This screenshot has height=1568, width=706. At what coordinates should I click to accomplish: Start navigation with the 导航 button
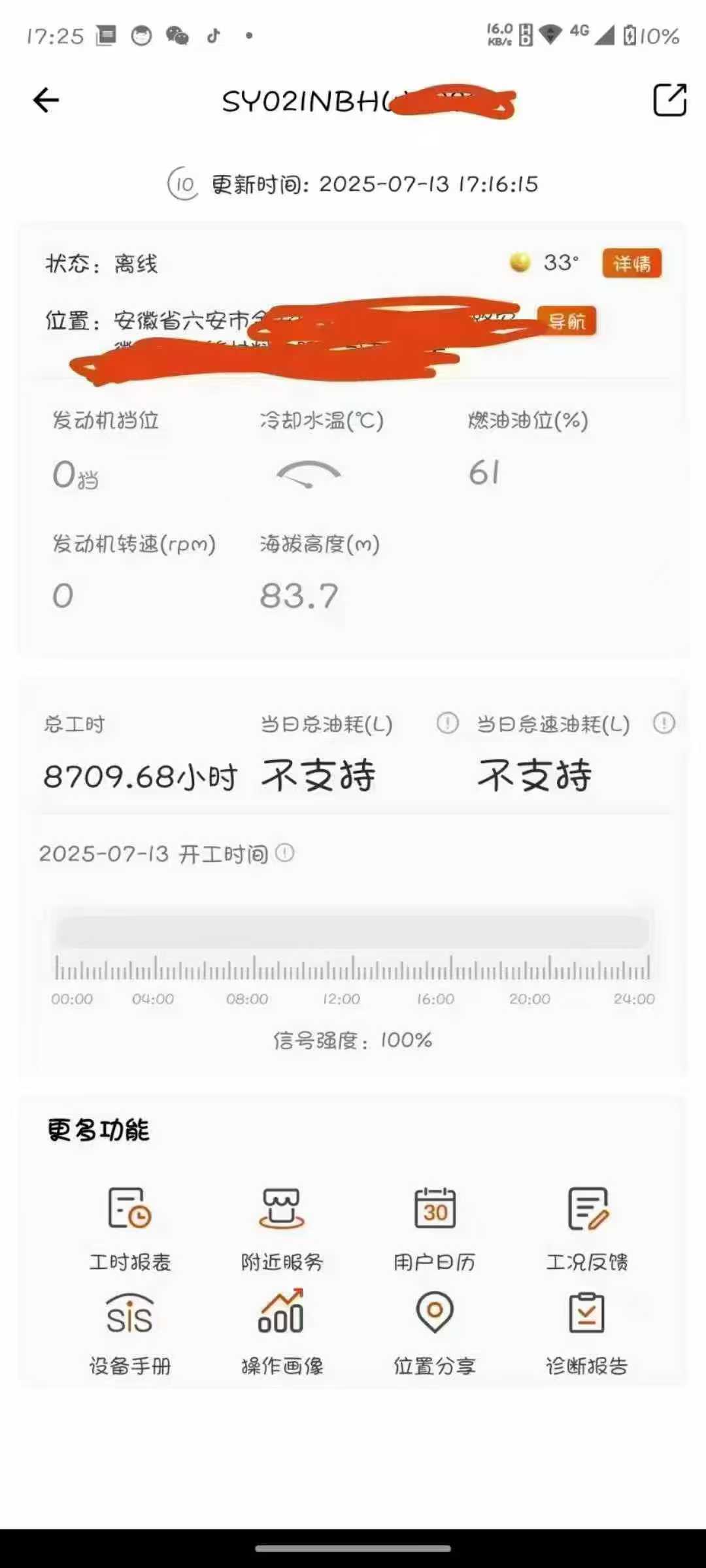567,321
